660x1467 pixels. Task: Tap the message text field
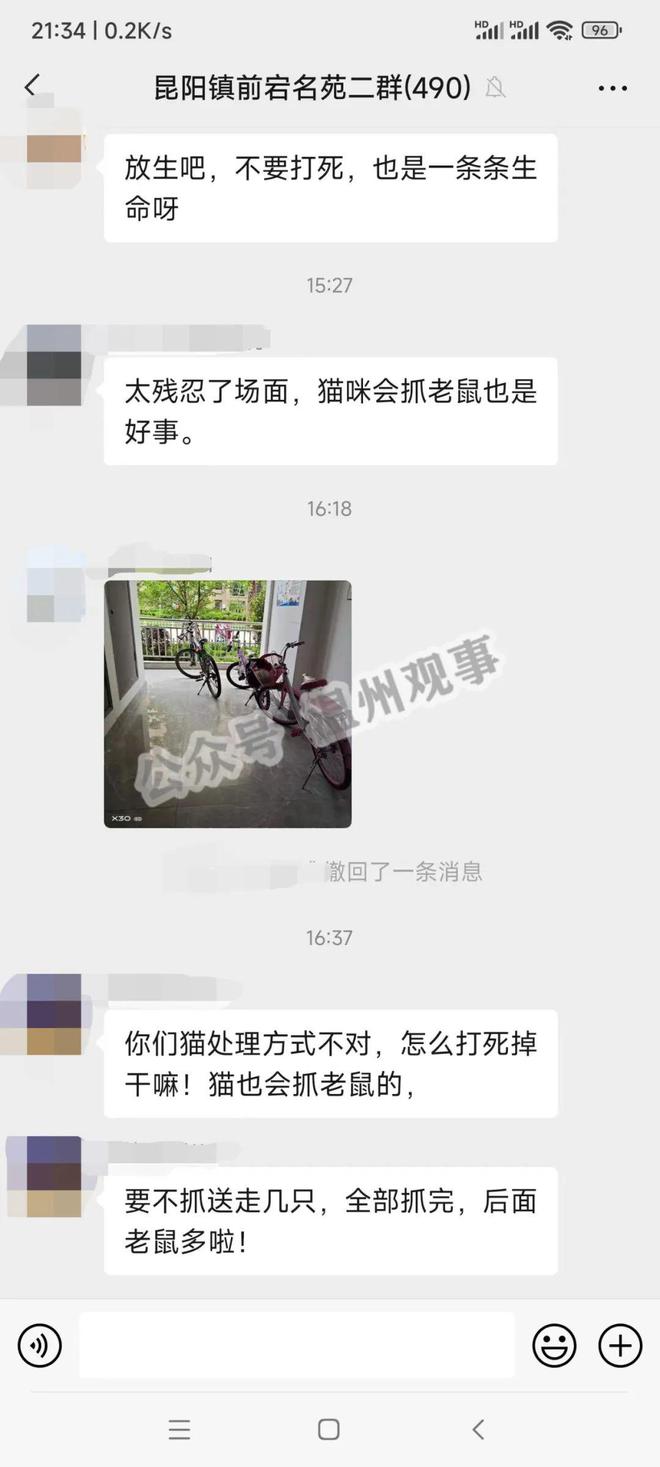tap(297, 1345)
